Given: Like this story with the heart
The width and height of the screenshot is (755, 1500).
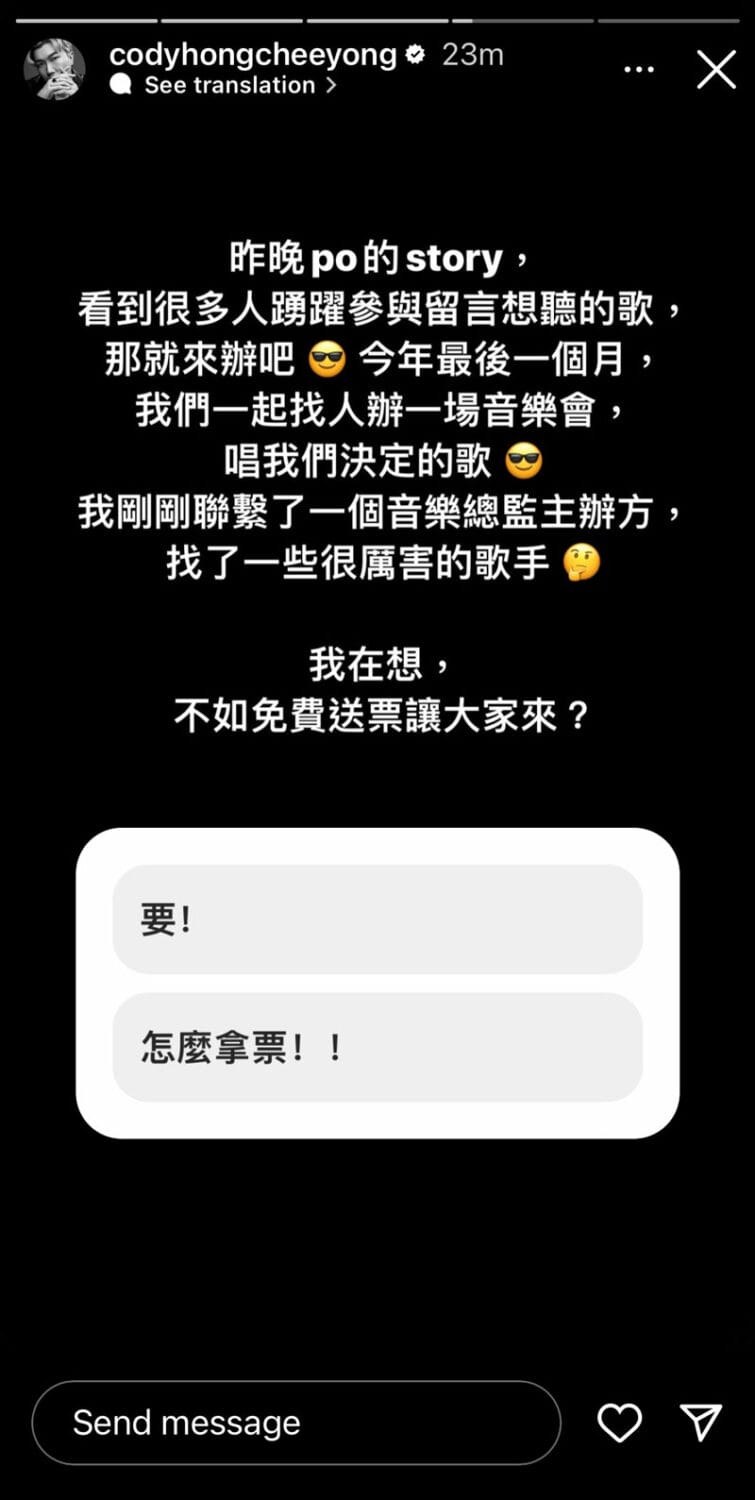Looking at the screenshot, I should click(x=619, y=1423).
